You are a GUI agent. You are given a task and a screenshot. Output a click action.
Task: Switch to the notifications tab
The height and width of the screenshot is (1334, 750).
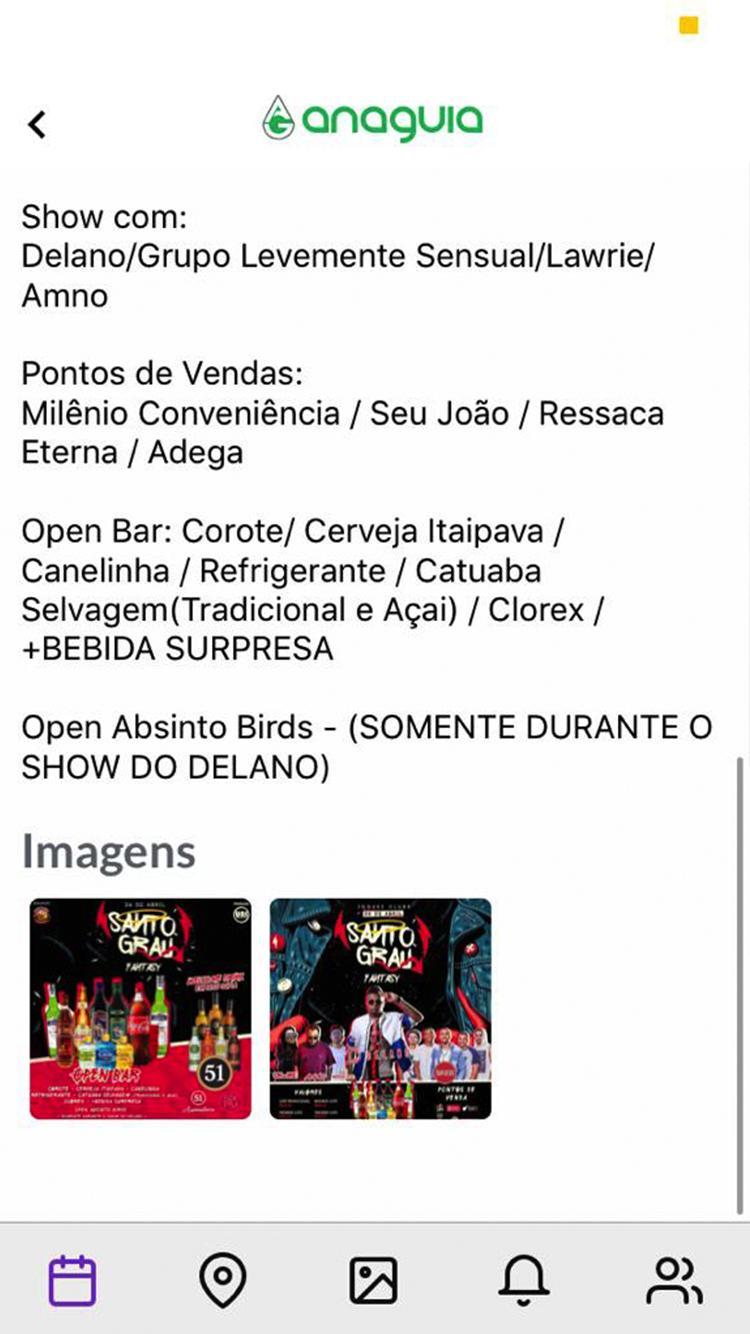524,1277
